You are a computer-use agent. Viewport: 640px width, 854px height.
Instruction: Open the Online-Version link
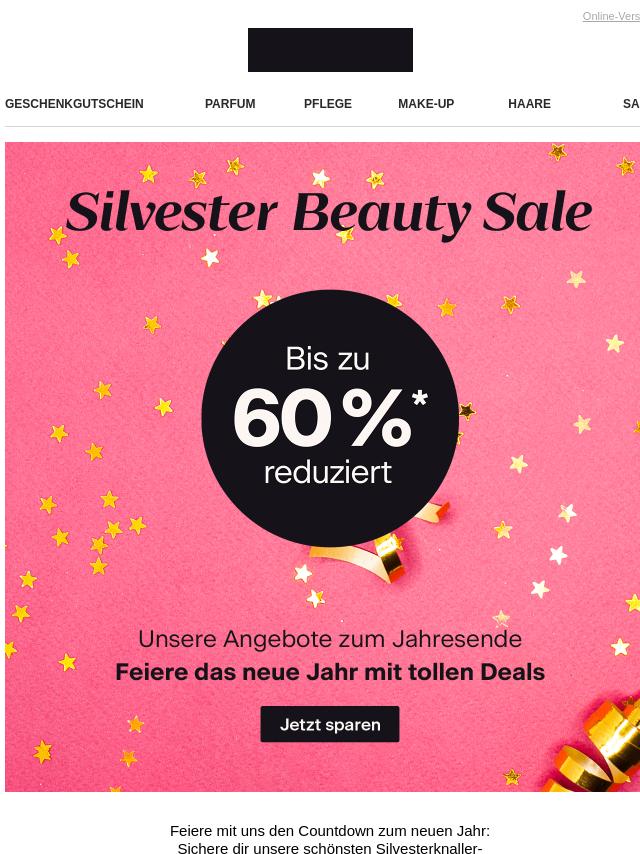tap(611, 16)
